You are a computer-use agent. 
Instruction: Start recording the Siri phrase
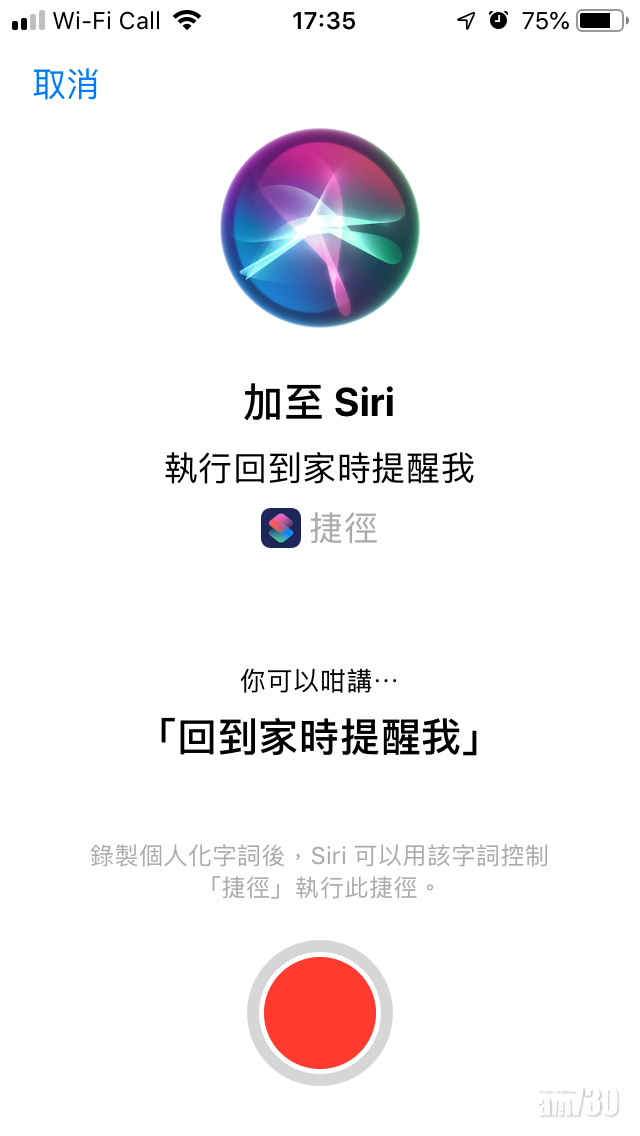[320, 1012]
